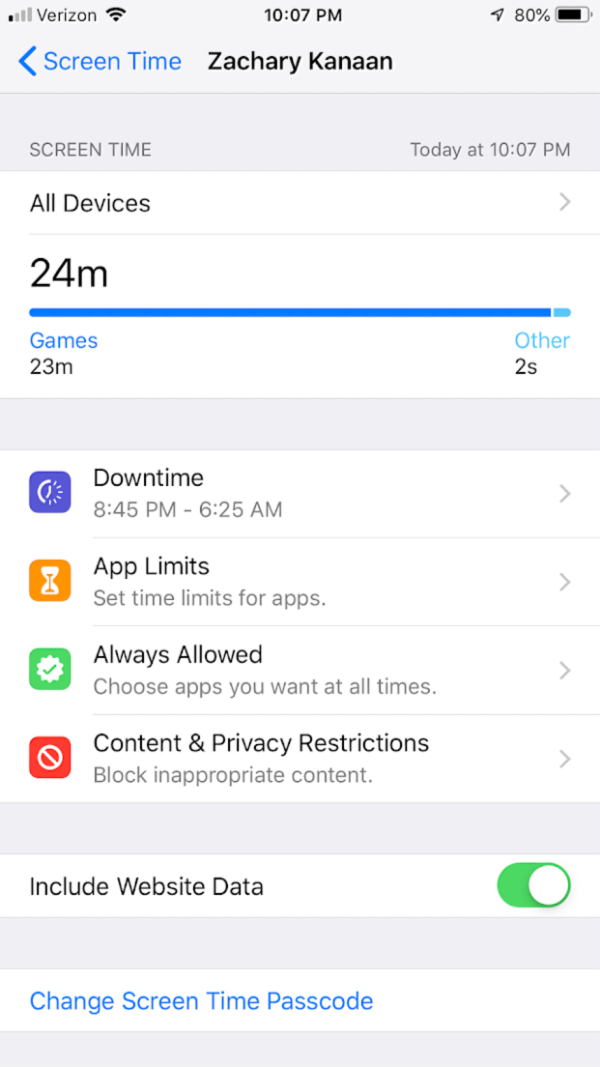The image size is (600, 1067).
Task: Open Always Allowed apps
Action: (300, 670)
